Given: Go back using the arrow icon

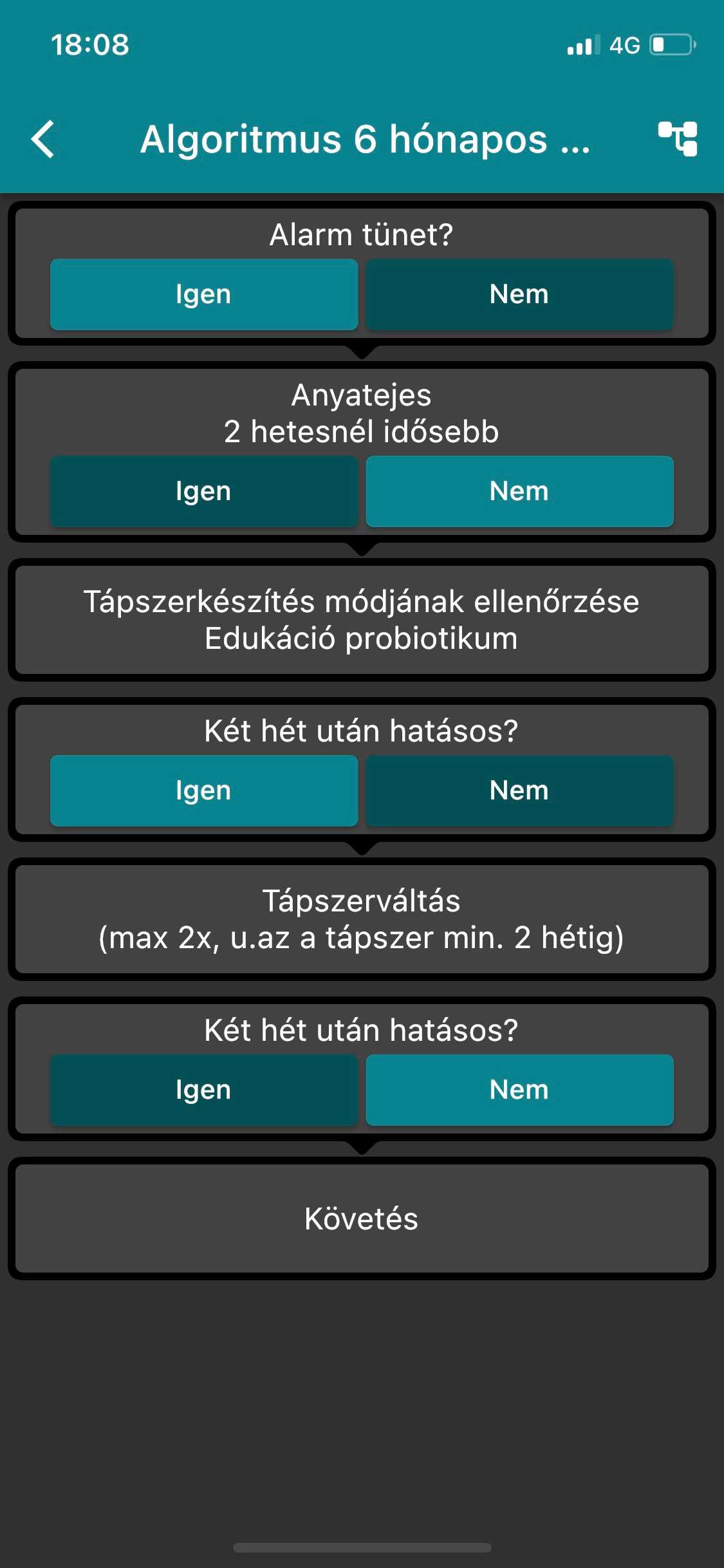Looking at the screenshot, I should coord(43,139).
